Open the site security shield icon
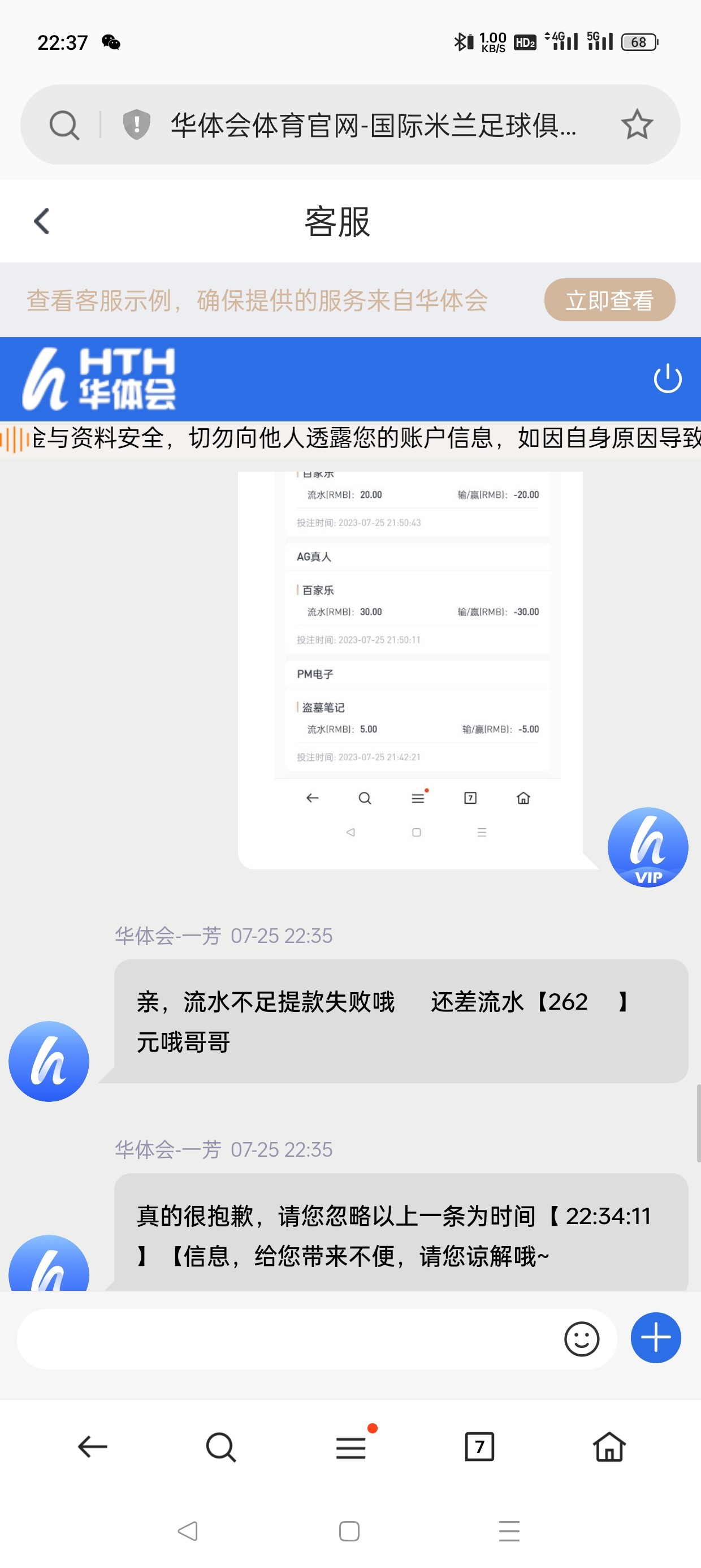The image size is (701, 1568). click(136, 125)
